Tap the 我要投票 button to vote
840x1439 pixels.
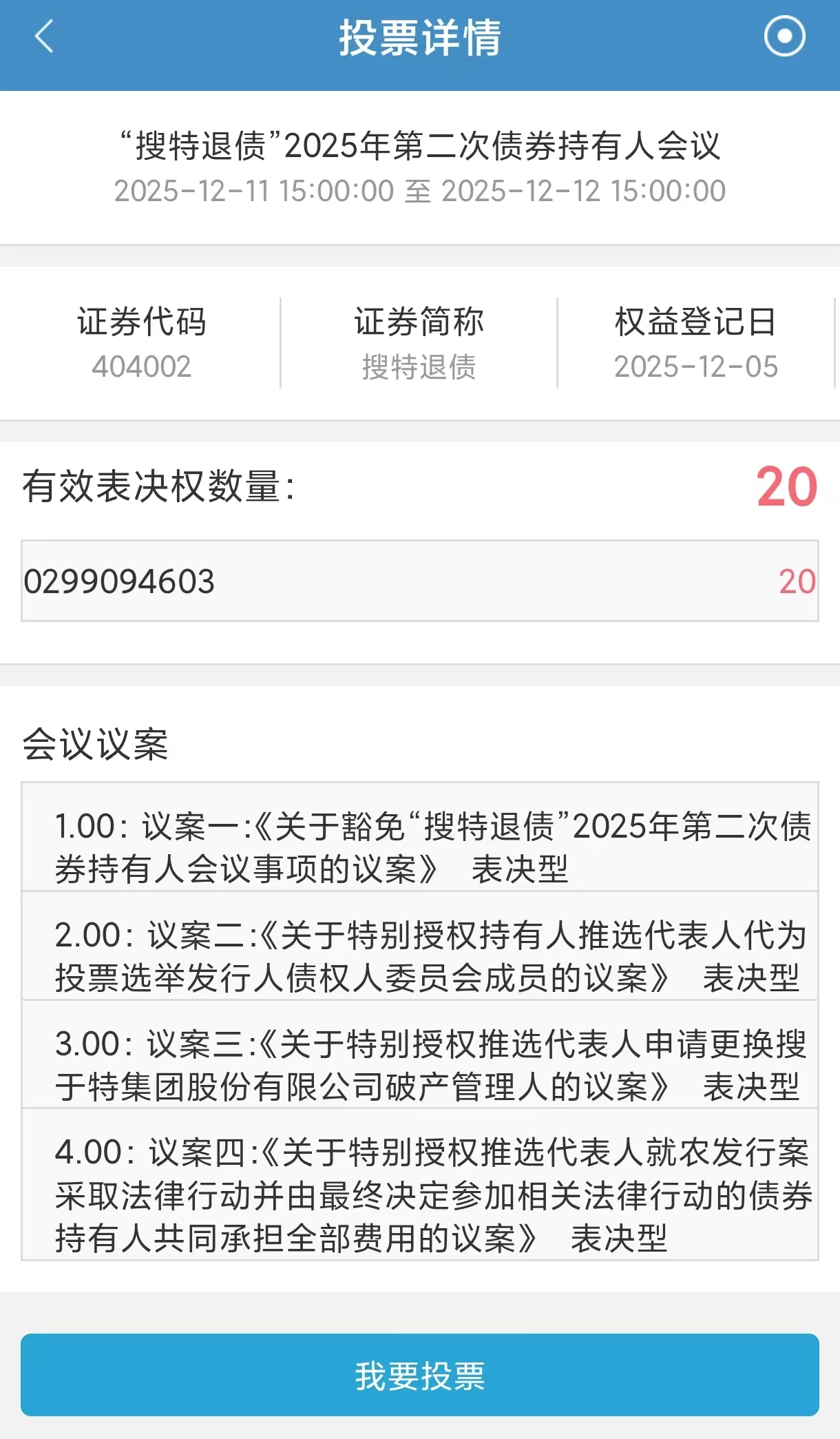coord(419,1376)
